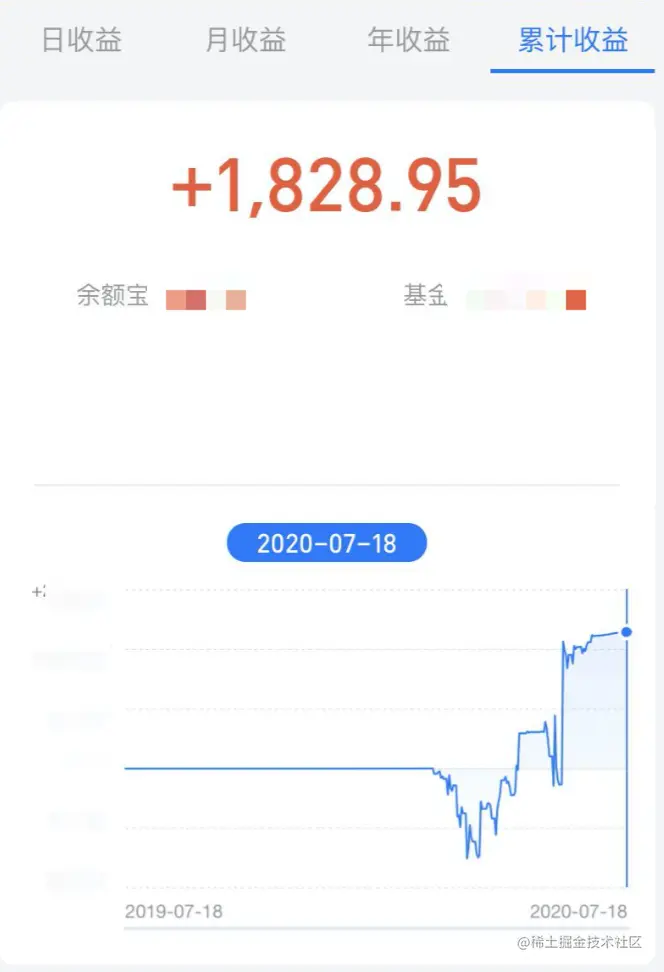Show the 累计收益 tab
The image size is (664, 972).
(573, 41)
